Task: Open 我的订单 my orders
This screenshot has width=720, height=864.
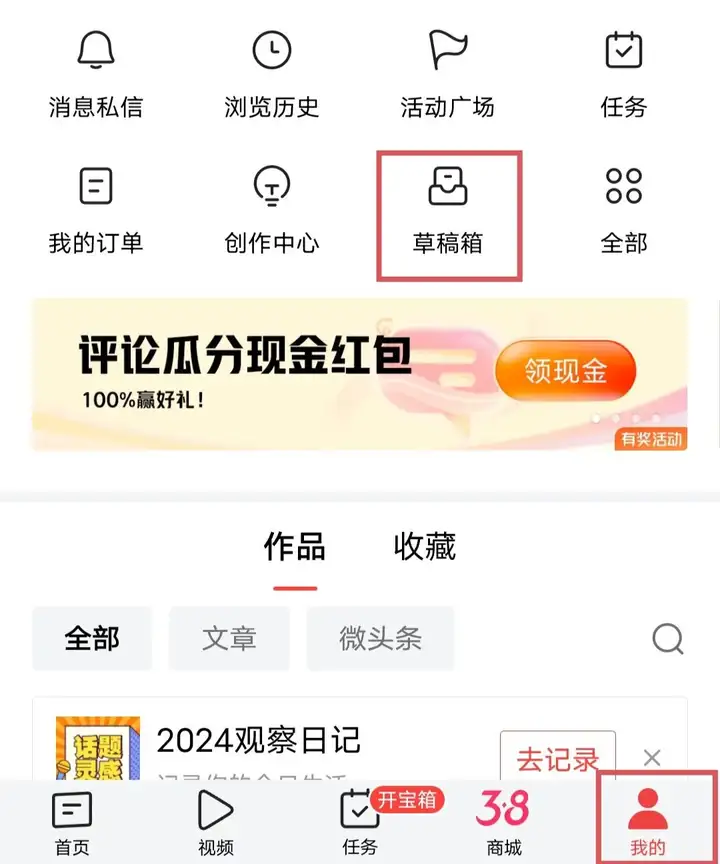Action: pos(96,208)
